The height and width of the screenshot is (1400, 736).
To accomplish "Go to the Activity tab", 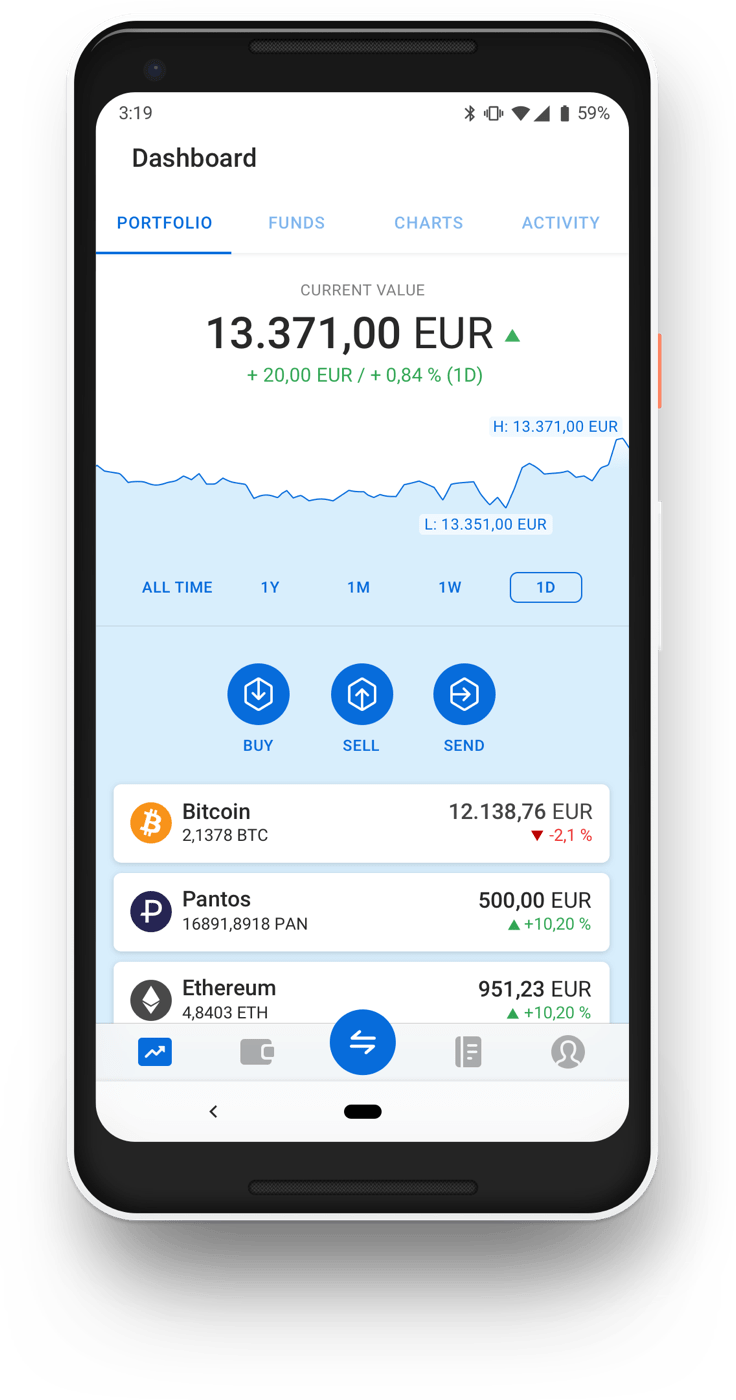I will (x=560, y=223).
